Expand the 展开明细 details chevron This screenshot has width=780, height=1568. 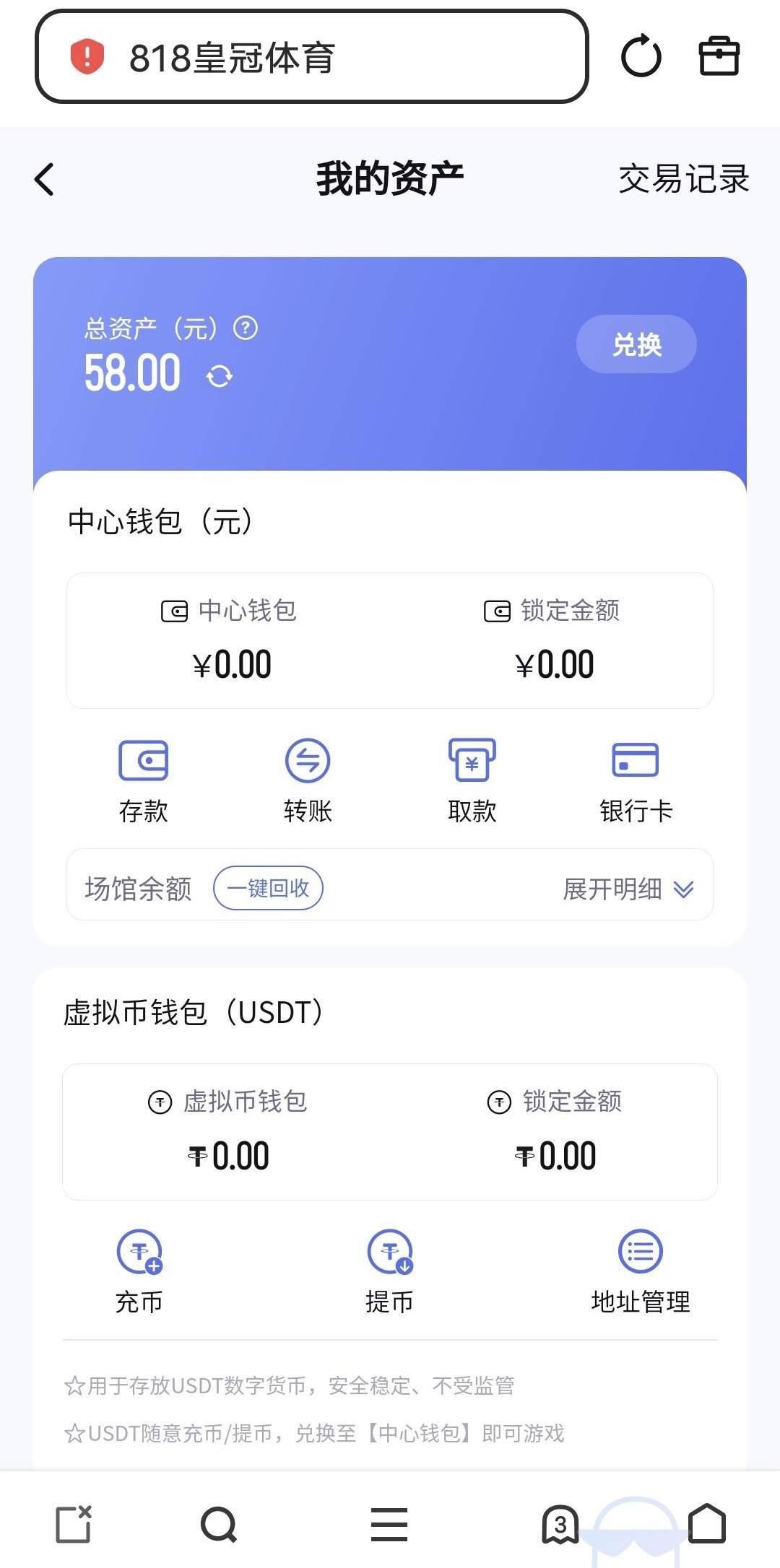(x=682, y=889)
